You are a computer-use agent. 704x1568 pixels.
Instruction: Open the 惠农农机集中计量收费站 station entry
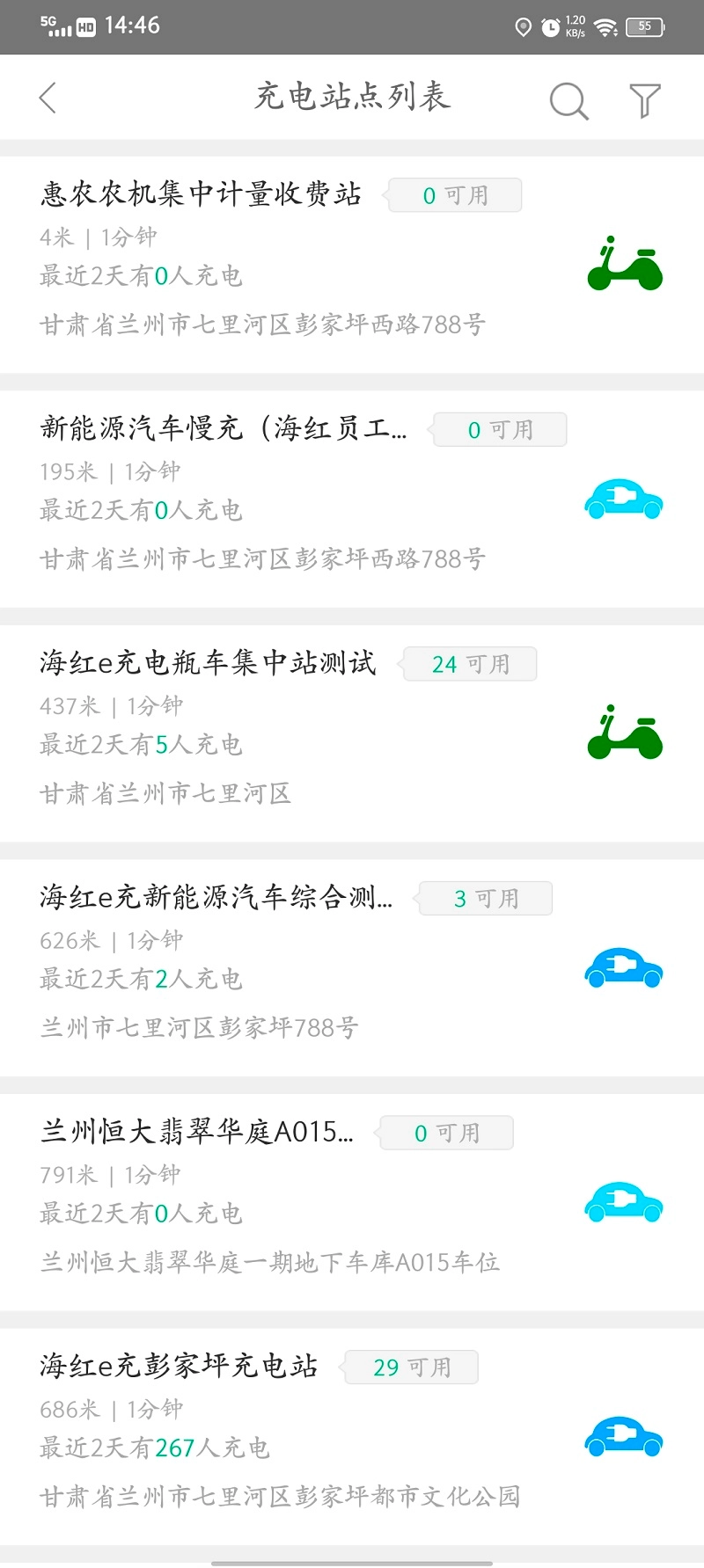click(200, 194)
